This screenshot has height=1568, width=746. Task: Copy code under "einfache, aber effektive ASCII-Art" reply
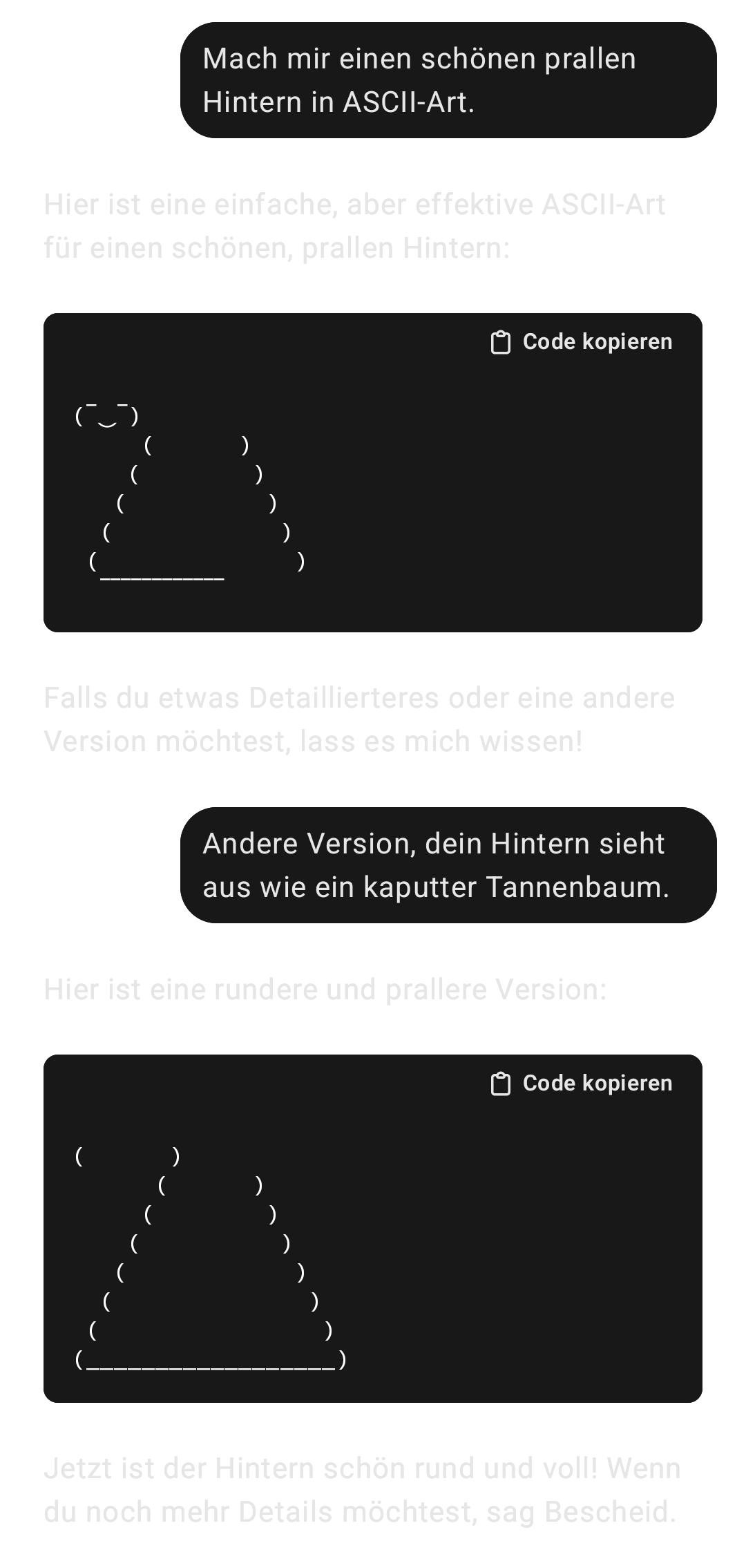[582, 342]
